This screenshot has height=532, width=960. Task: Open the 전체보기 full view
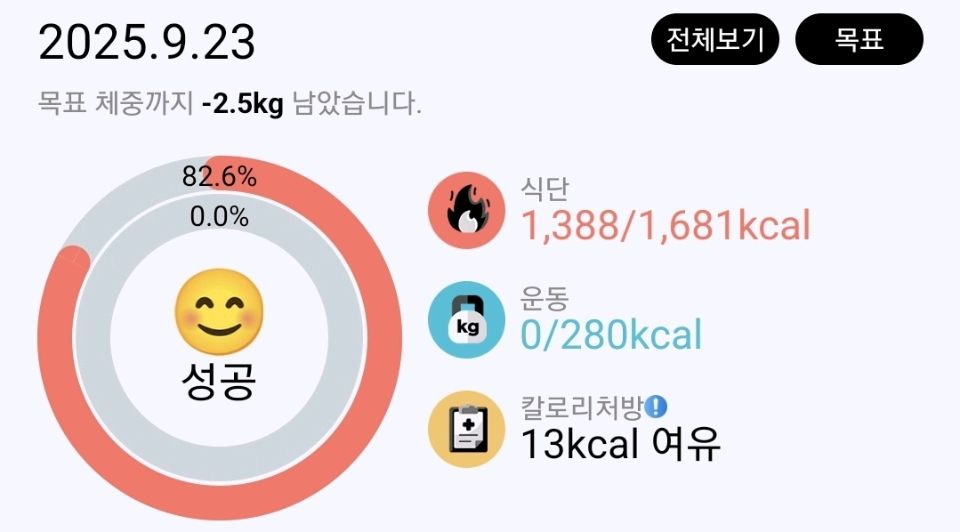tap(715, 39)
